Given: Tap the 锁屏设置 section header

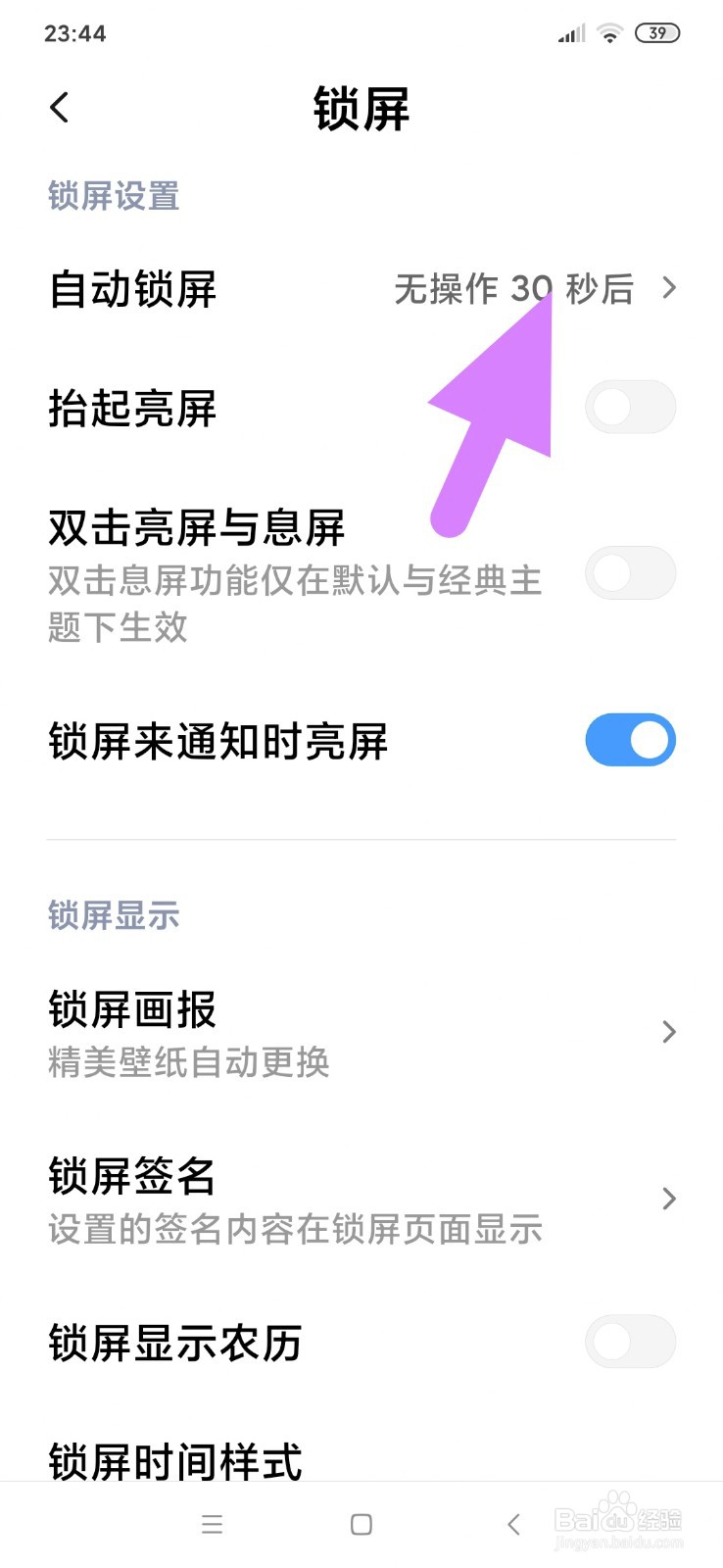Looking at the screenshot, I should tap(115, 197).
